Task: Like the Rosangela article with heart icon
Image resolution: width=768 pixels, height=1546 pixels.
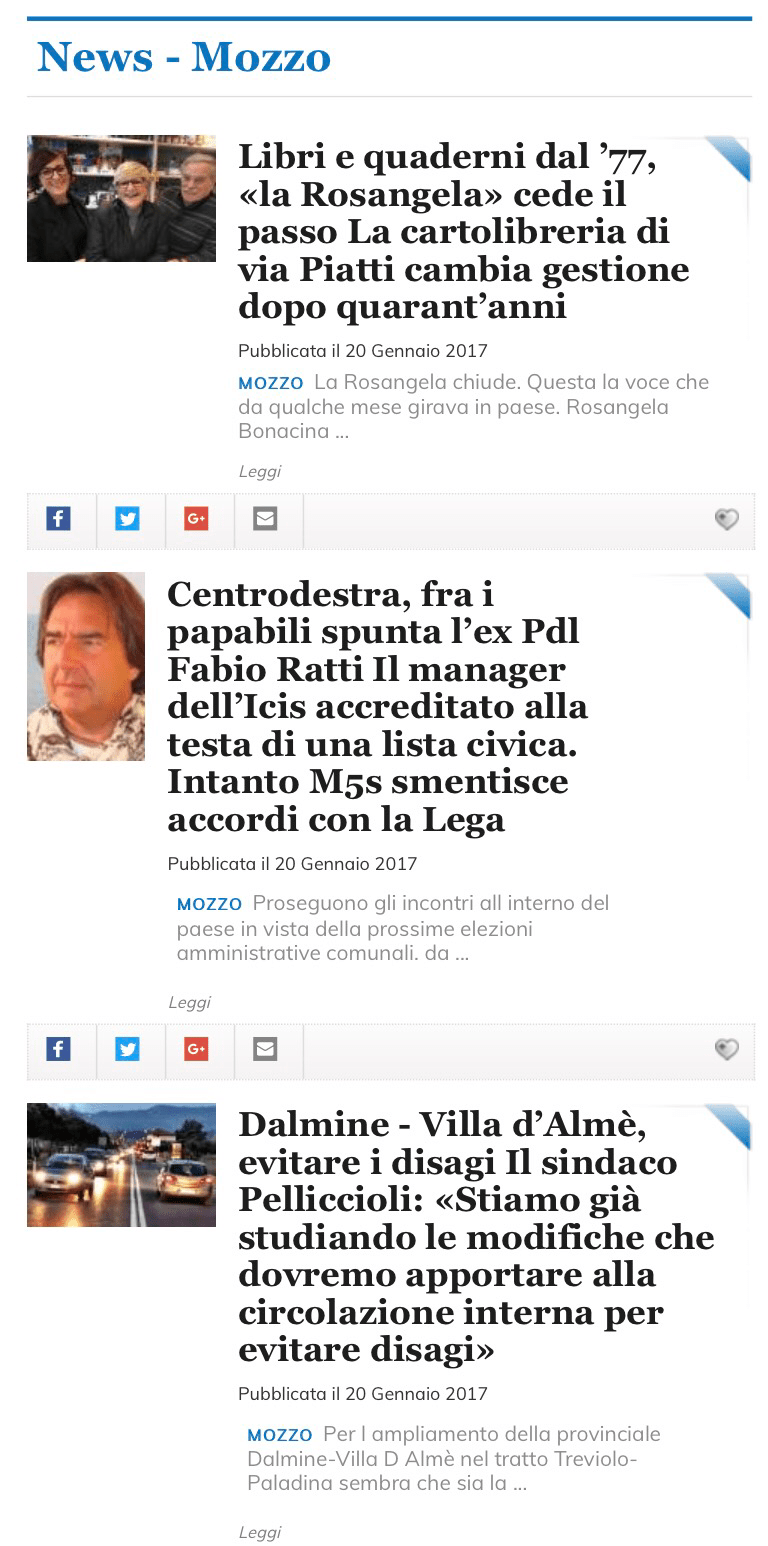Action: point(727,519)
